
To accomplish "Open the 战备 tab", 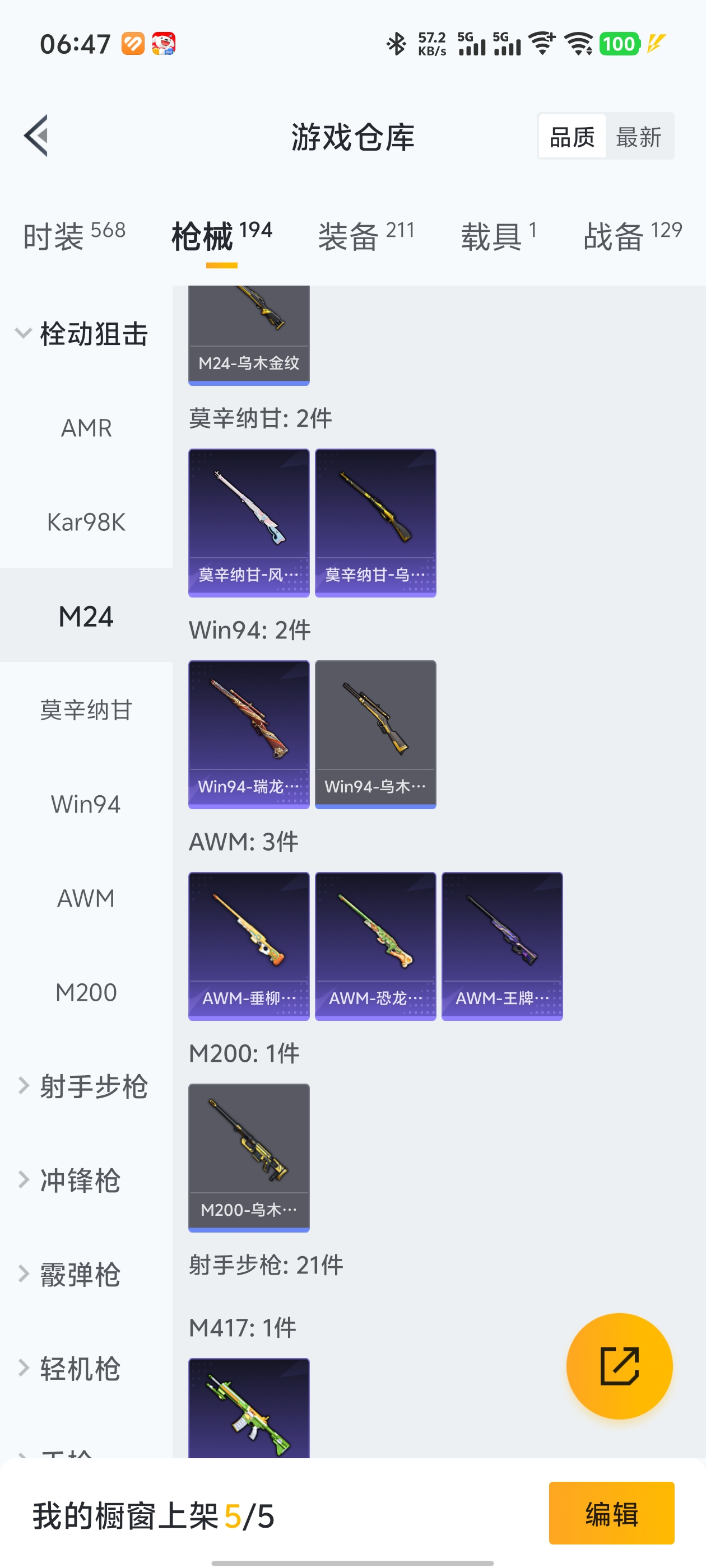I will click(x=633, y=236).
